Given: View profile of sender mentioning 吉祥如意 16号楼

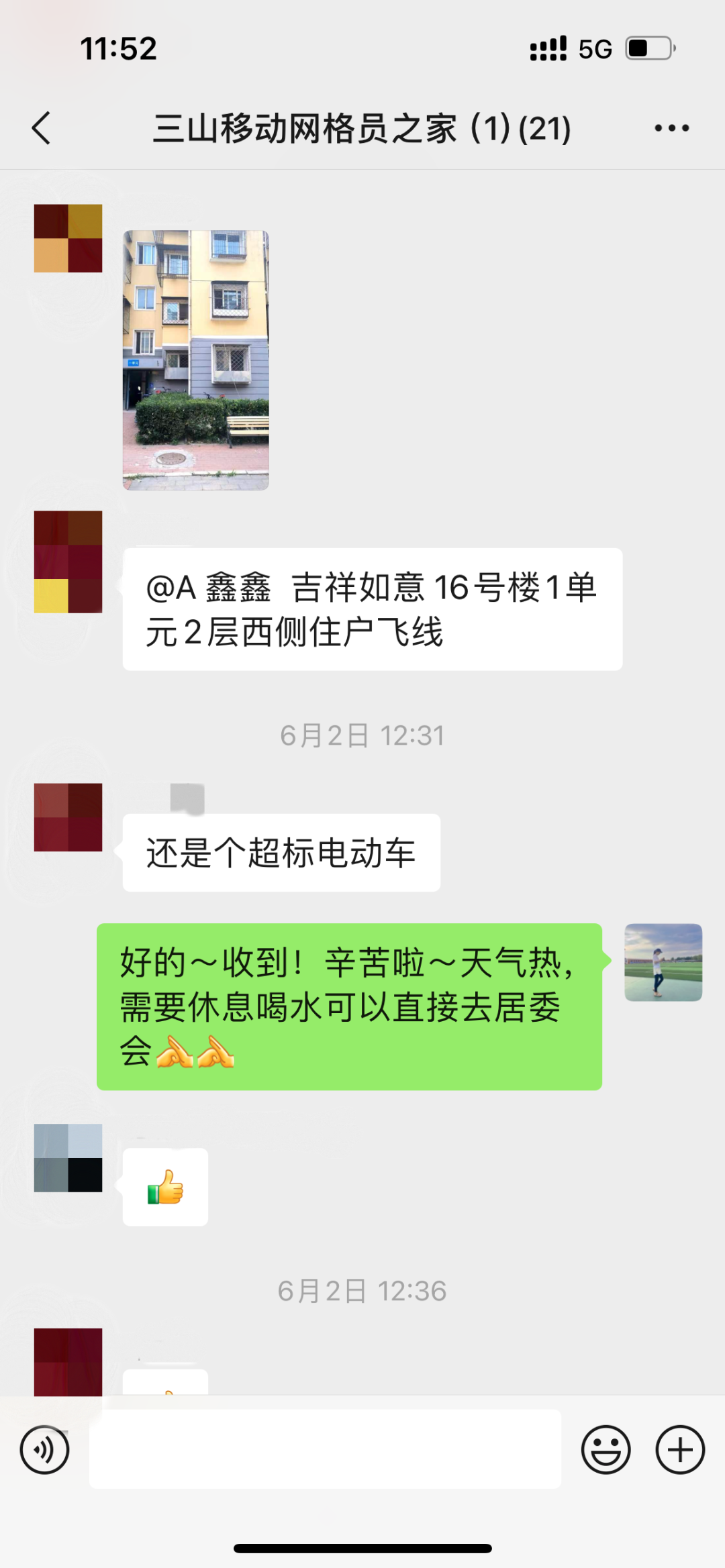Looking at the screenshot, I should [68, 562].
